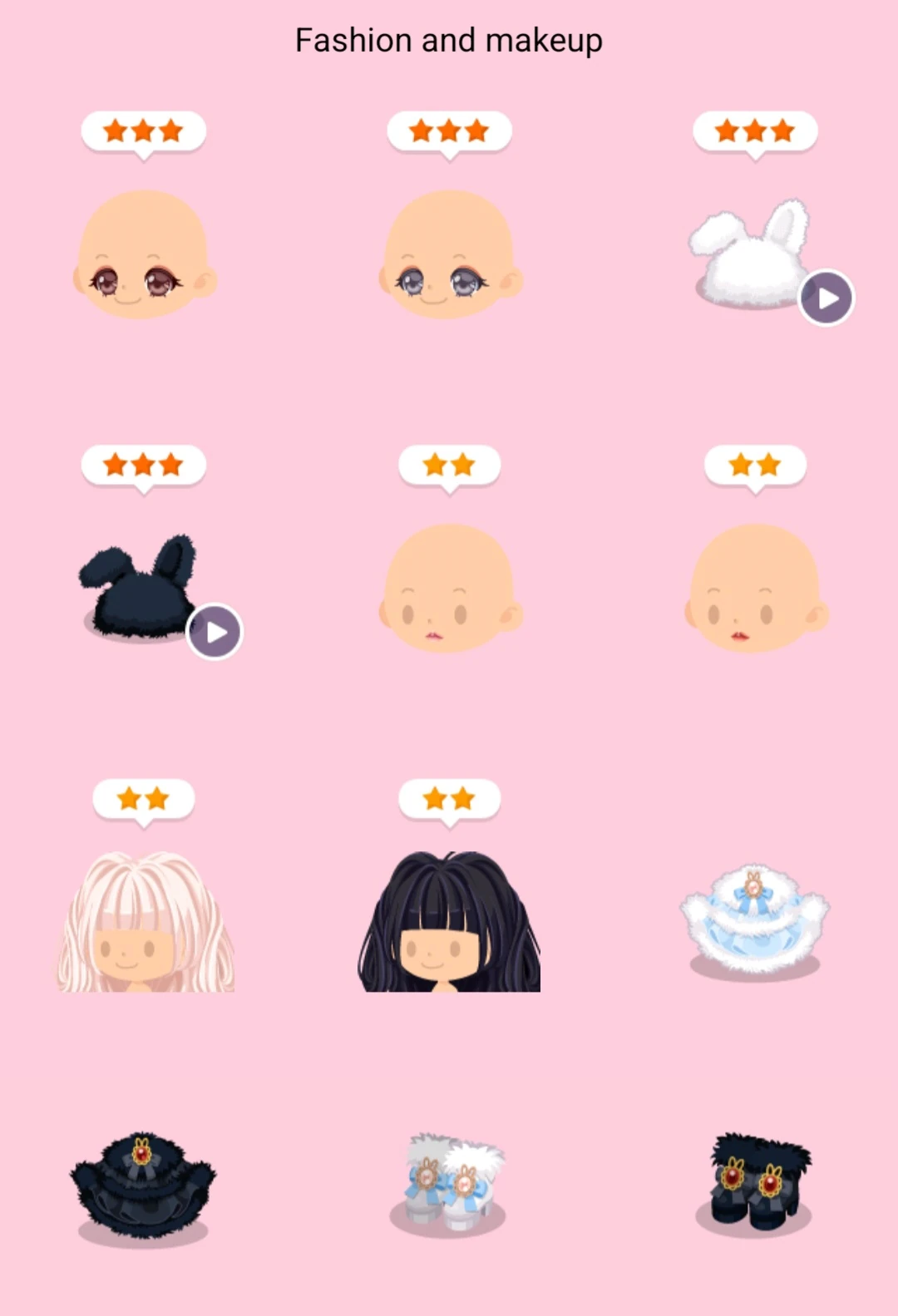Tap the two-star rating bubble above the blonde wig
The image size is (898, 1316).
pos(143,798)
